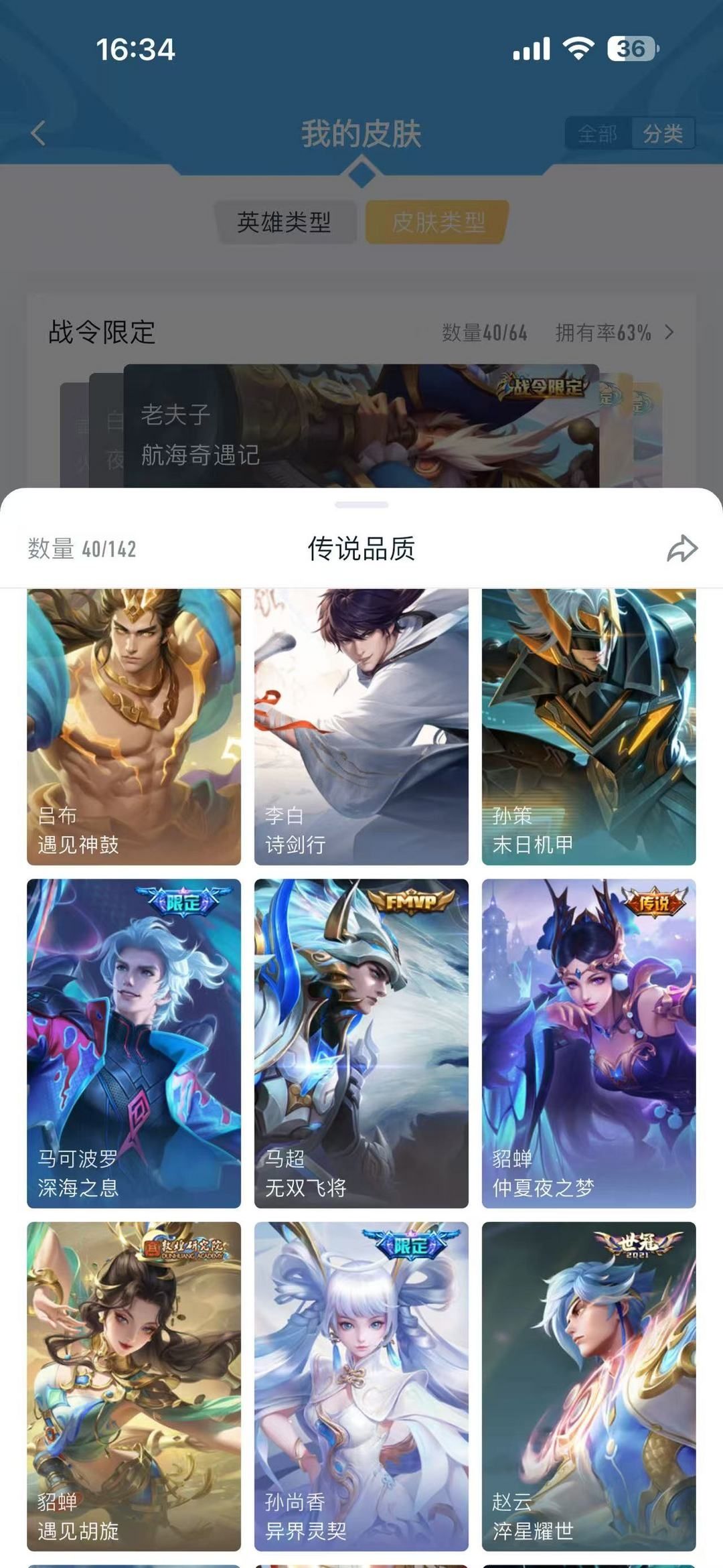This screenshot has width=723, height=1568.
Task: Open 马超 无双飞将 FMVP skin
Action: 361,1043
